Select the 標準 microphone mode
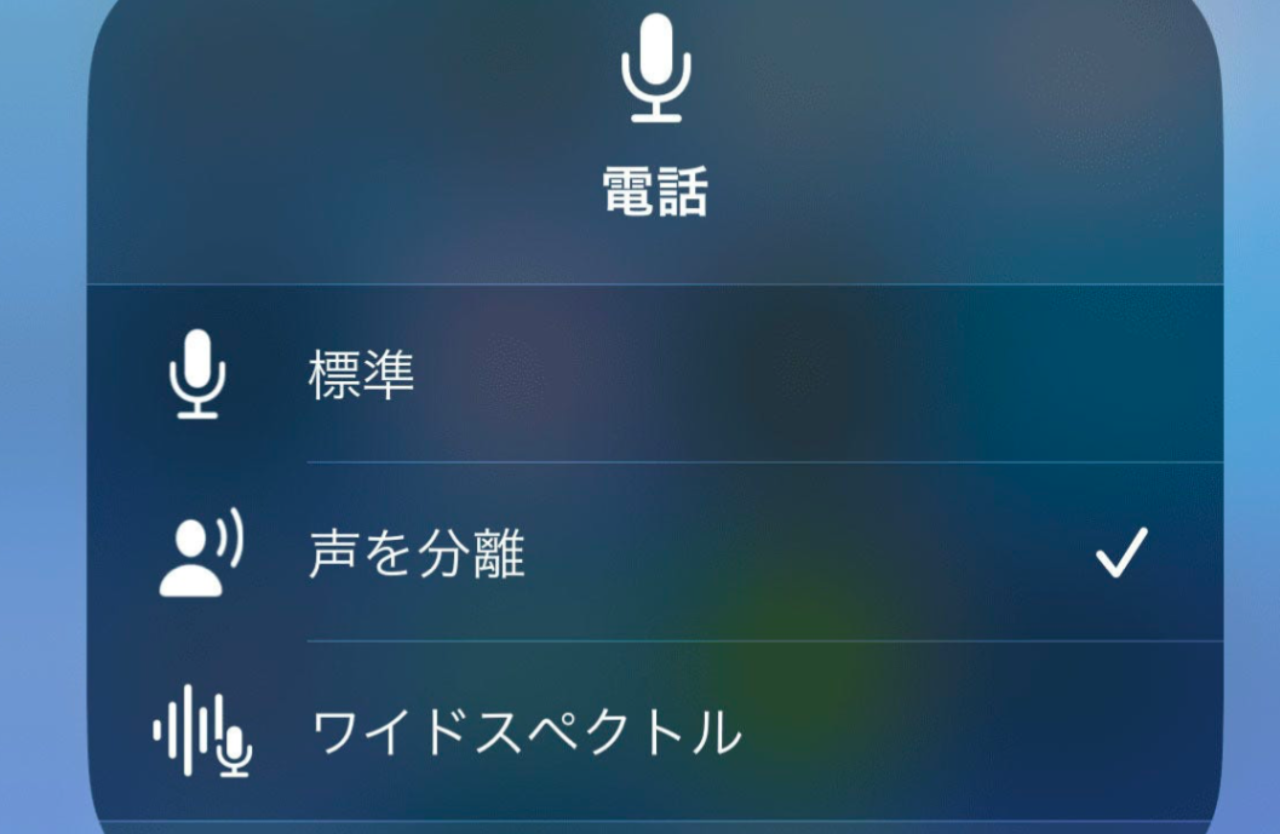Image resolution: width=1280 pixels, height=834 pixels. coord(362,375)
